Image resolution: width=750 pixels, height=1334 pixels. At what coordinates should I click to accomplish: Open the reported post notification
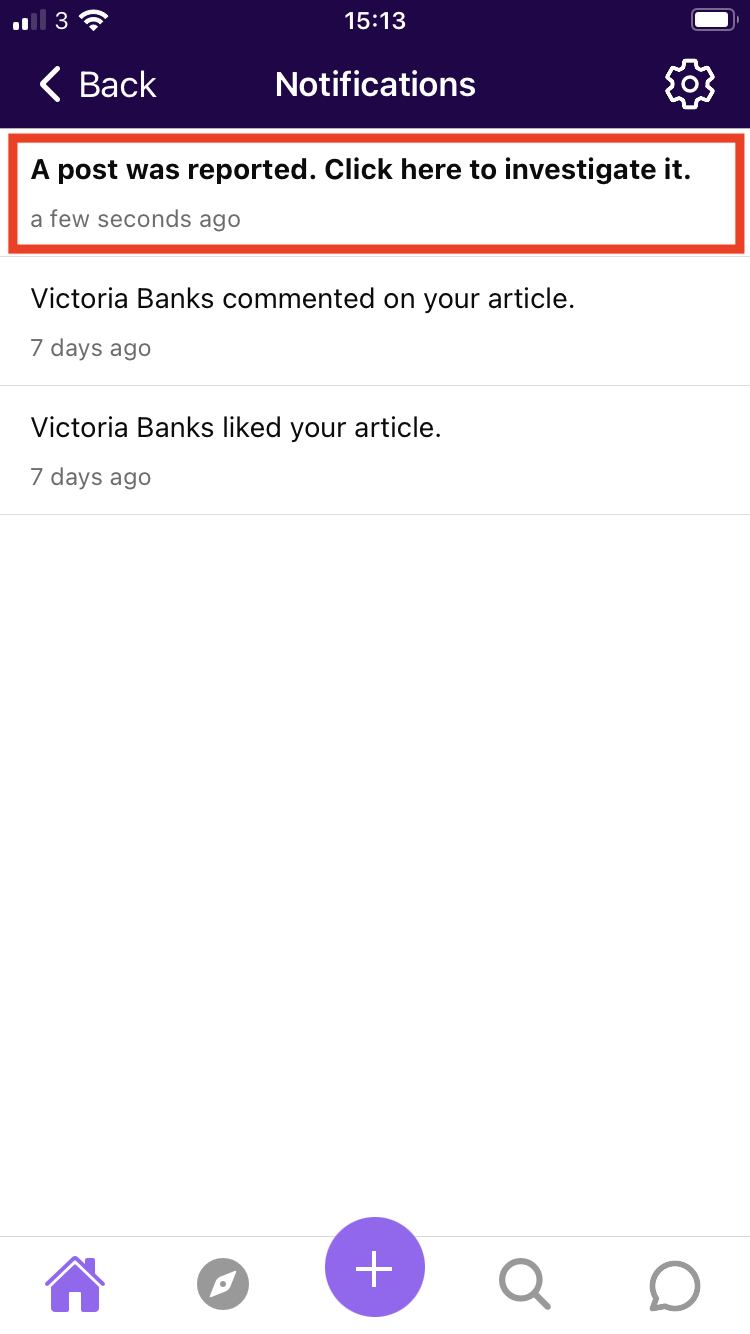374,192
